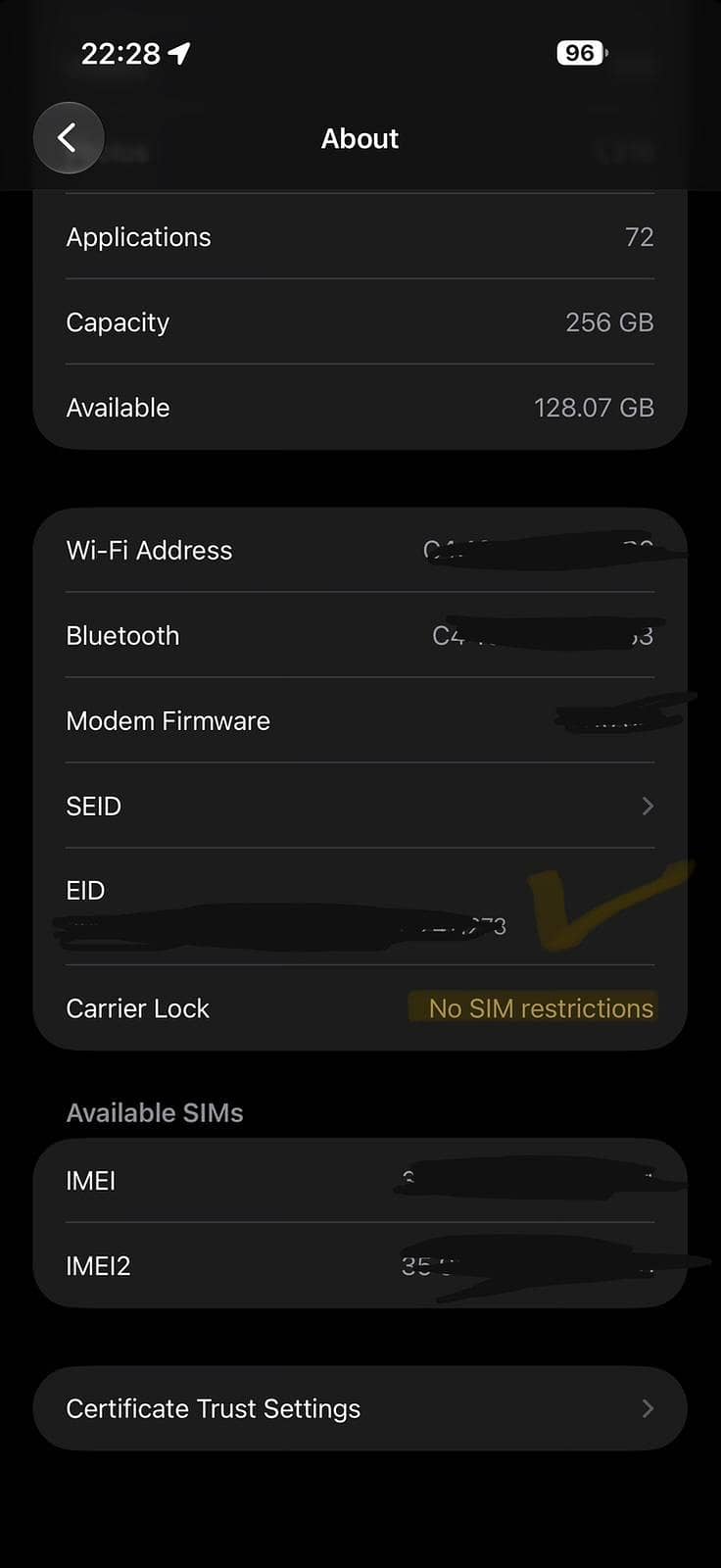Open the SEID row
Viewport: 721px width, 1568px height.
pyautogui.click(x=360, y=806)
